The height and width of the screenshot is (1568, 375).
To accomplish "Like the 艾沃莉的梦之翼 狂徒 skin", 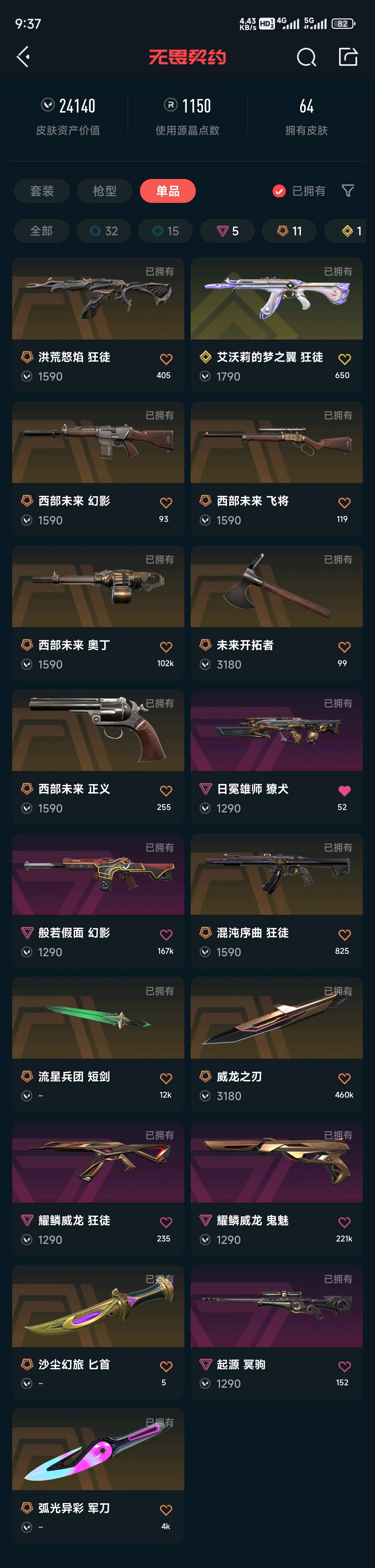I will point(344,359).
